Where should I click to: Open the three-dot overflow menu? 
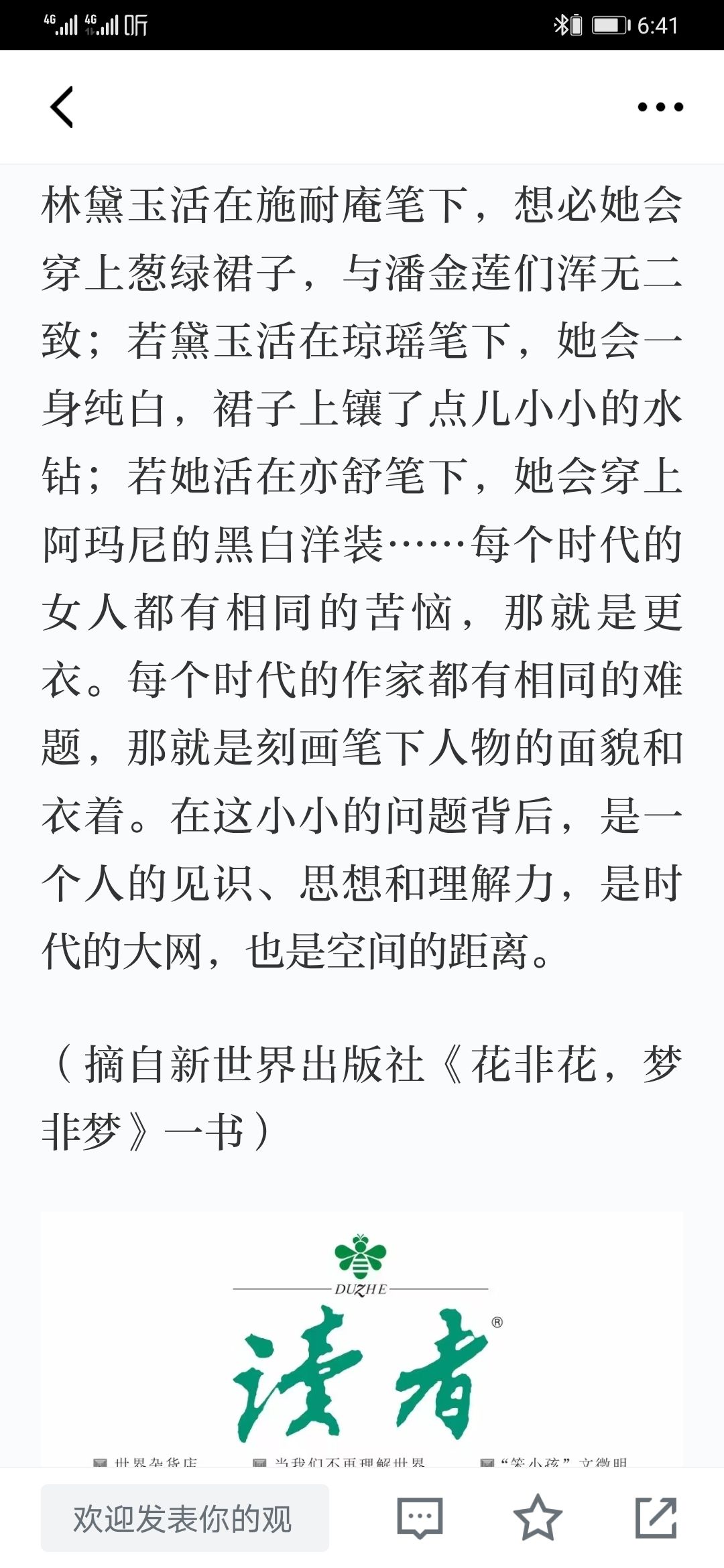pyautogui.click(x=660, y=107)
